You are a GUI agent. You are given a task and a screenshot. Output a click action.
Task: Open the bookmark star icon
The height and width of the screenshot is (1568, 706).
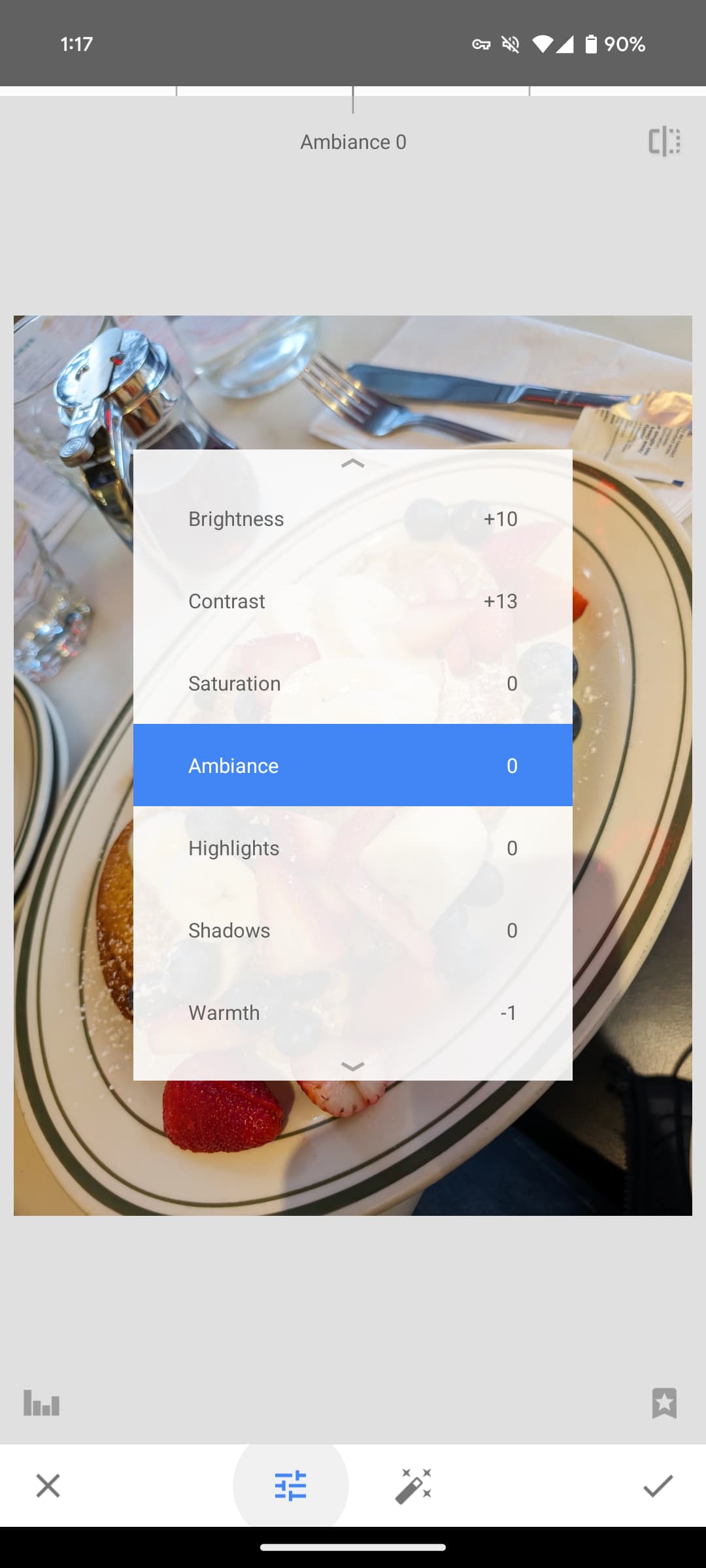(664, 1403)
